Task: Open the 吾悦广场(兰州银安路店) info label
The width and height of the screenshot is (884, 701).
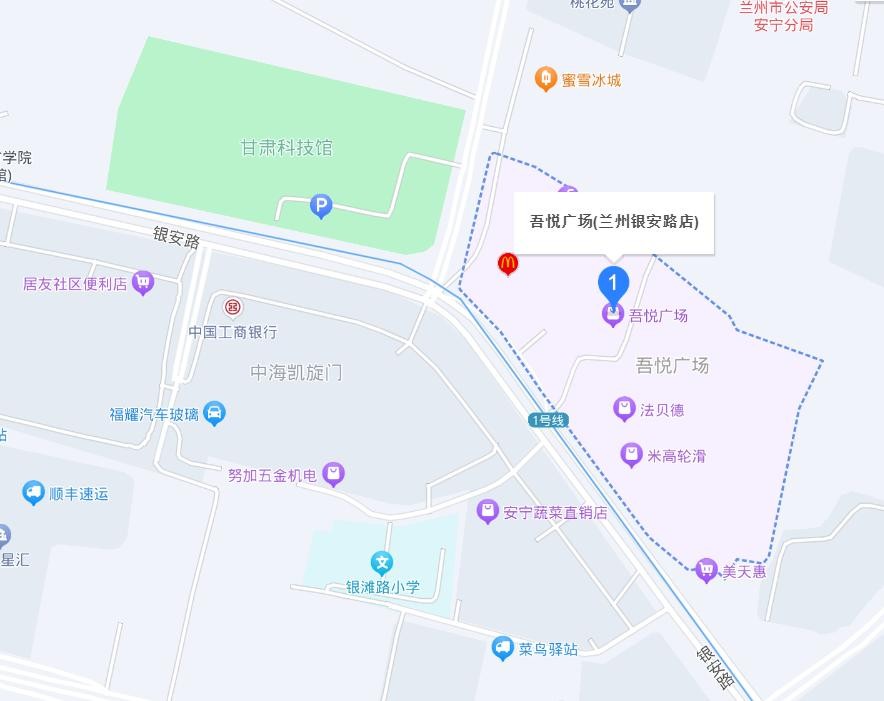Action: click(614, 222)
